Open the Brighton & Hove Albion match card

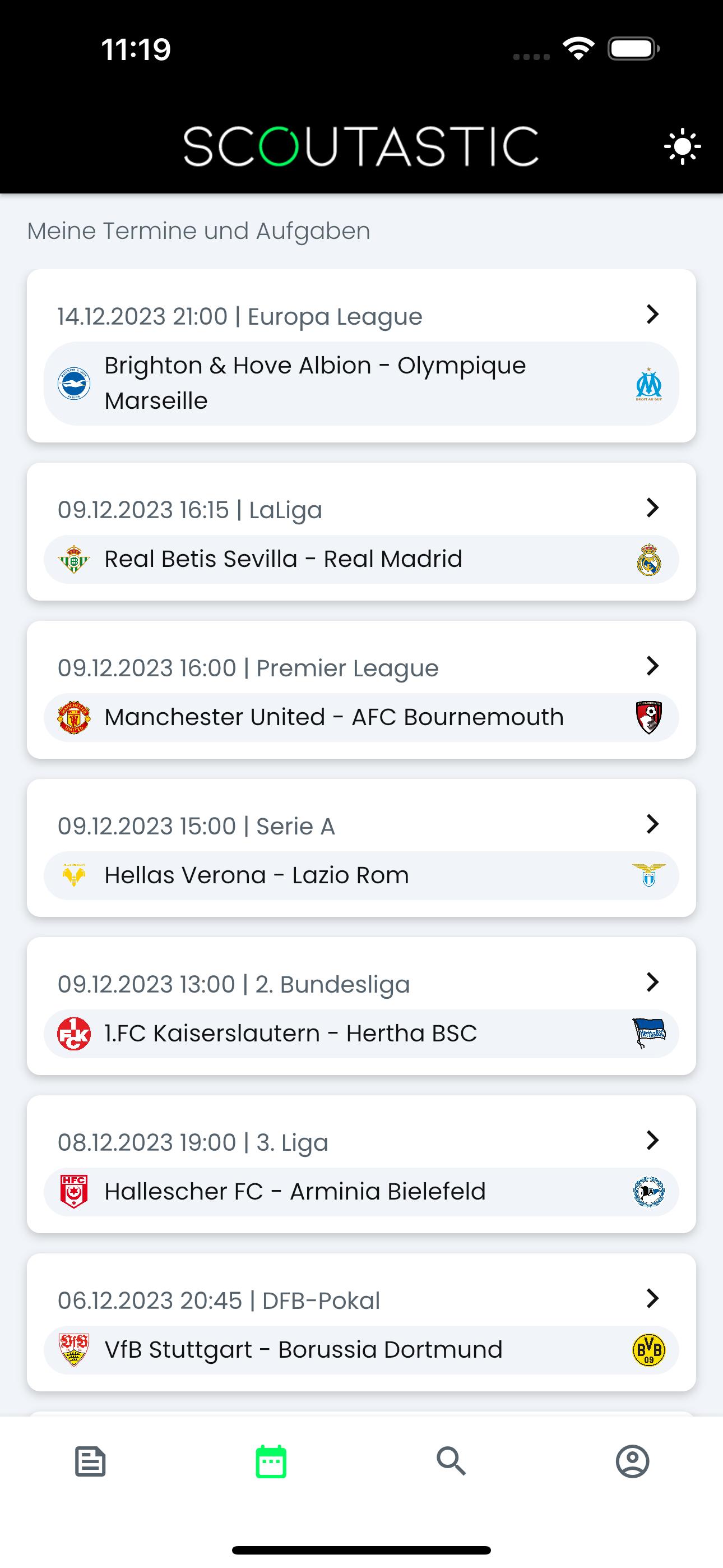[361, 356]
